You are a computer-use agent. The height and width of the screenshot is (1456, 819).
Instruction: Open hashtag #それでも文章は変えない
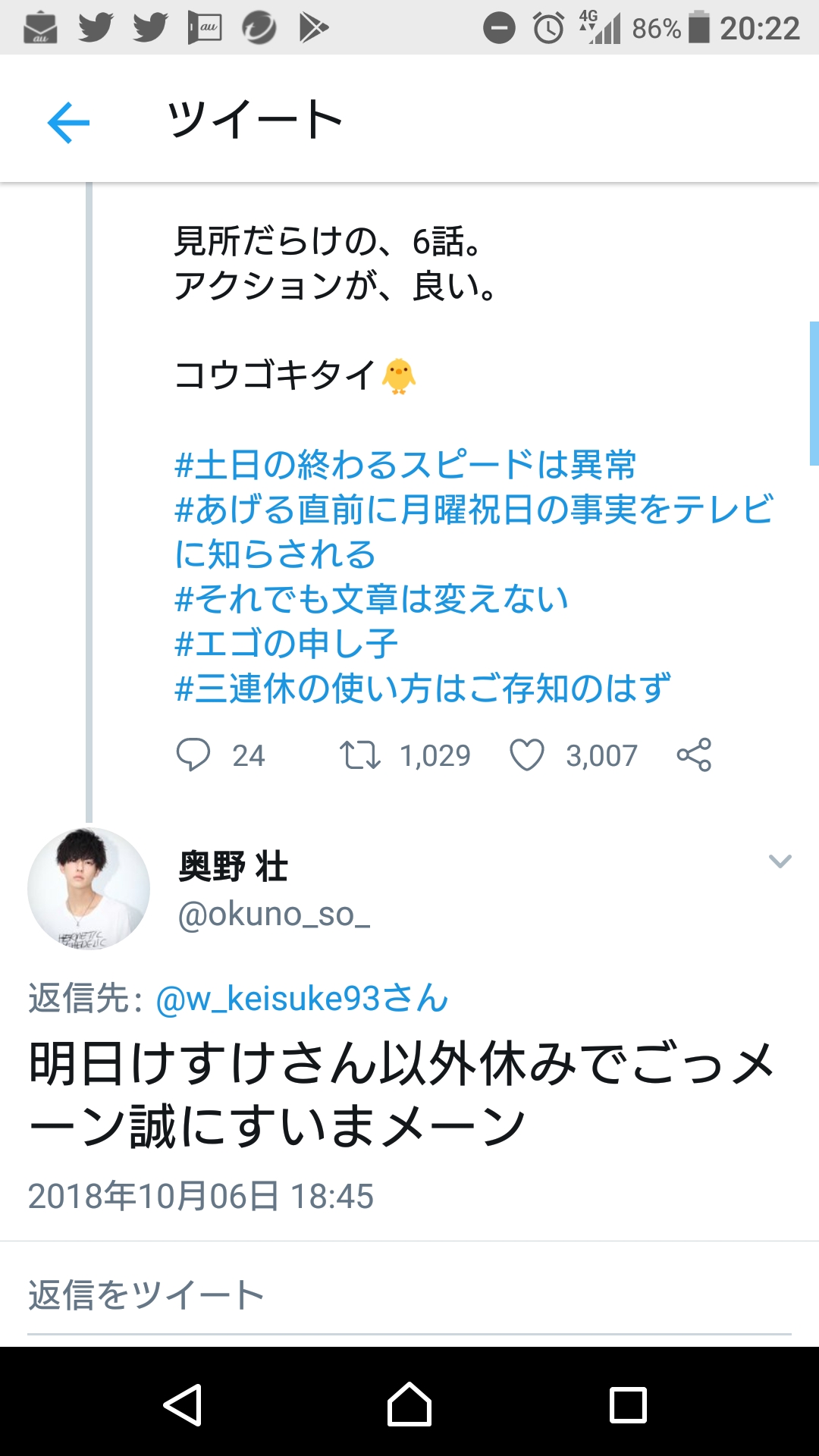pos(372,599)
